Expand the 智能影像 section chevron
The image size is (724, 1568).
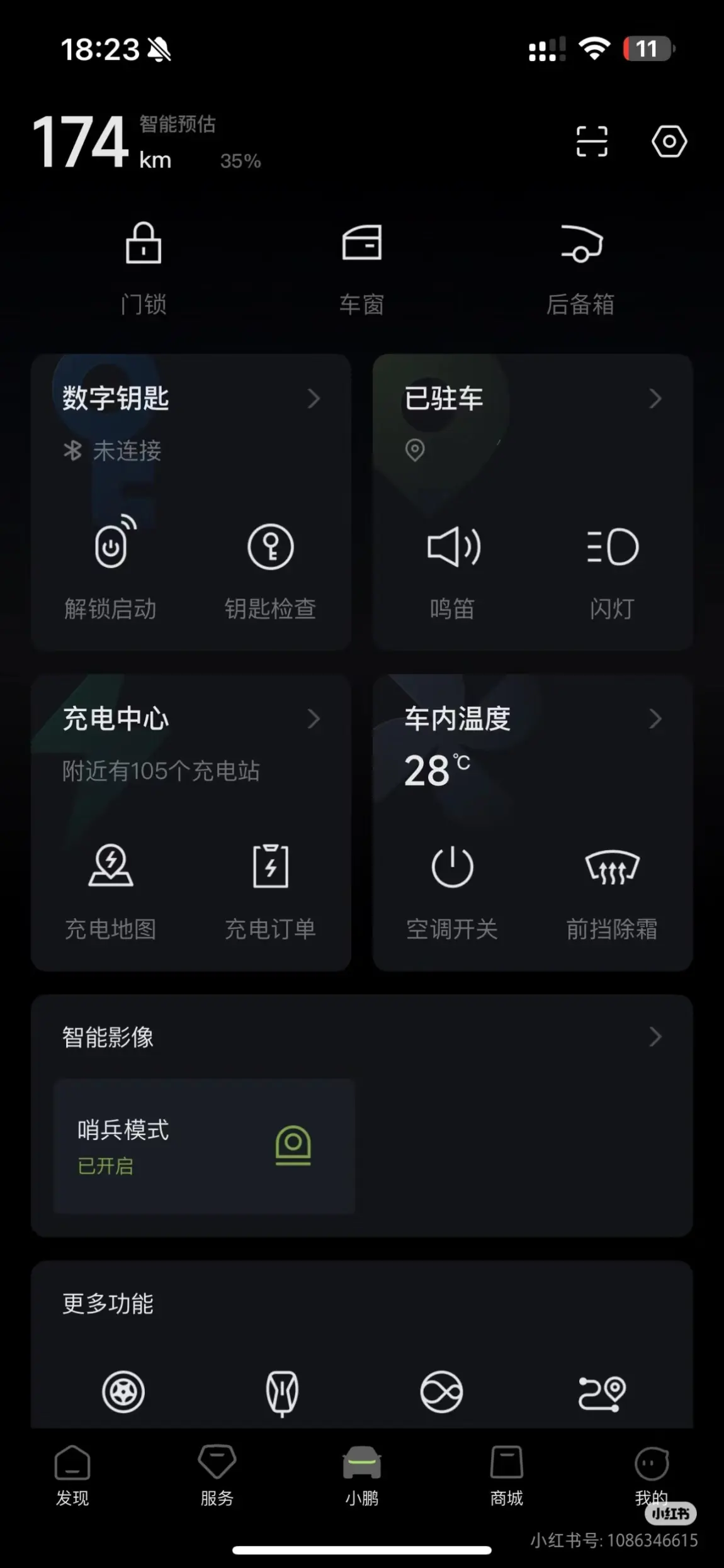(655, 1037)
